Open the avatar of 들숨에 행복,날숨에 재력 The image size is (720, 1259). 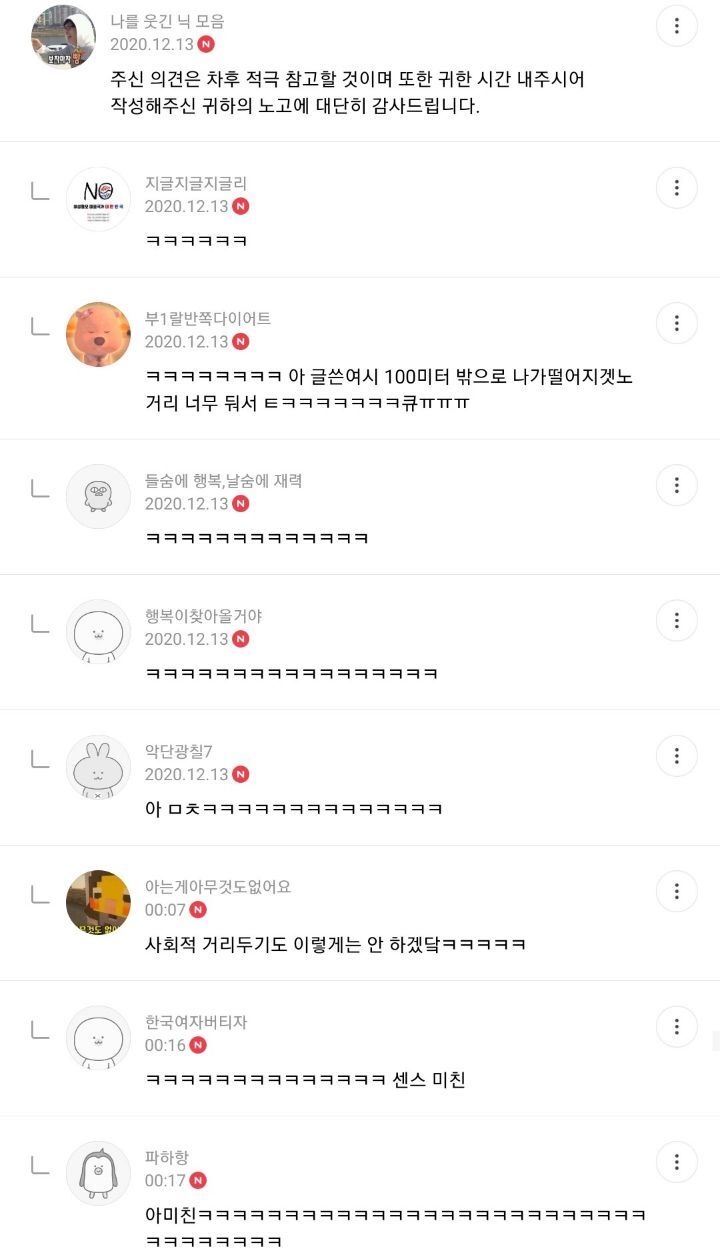click(x=98, y=496)
